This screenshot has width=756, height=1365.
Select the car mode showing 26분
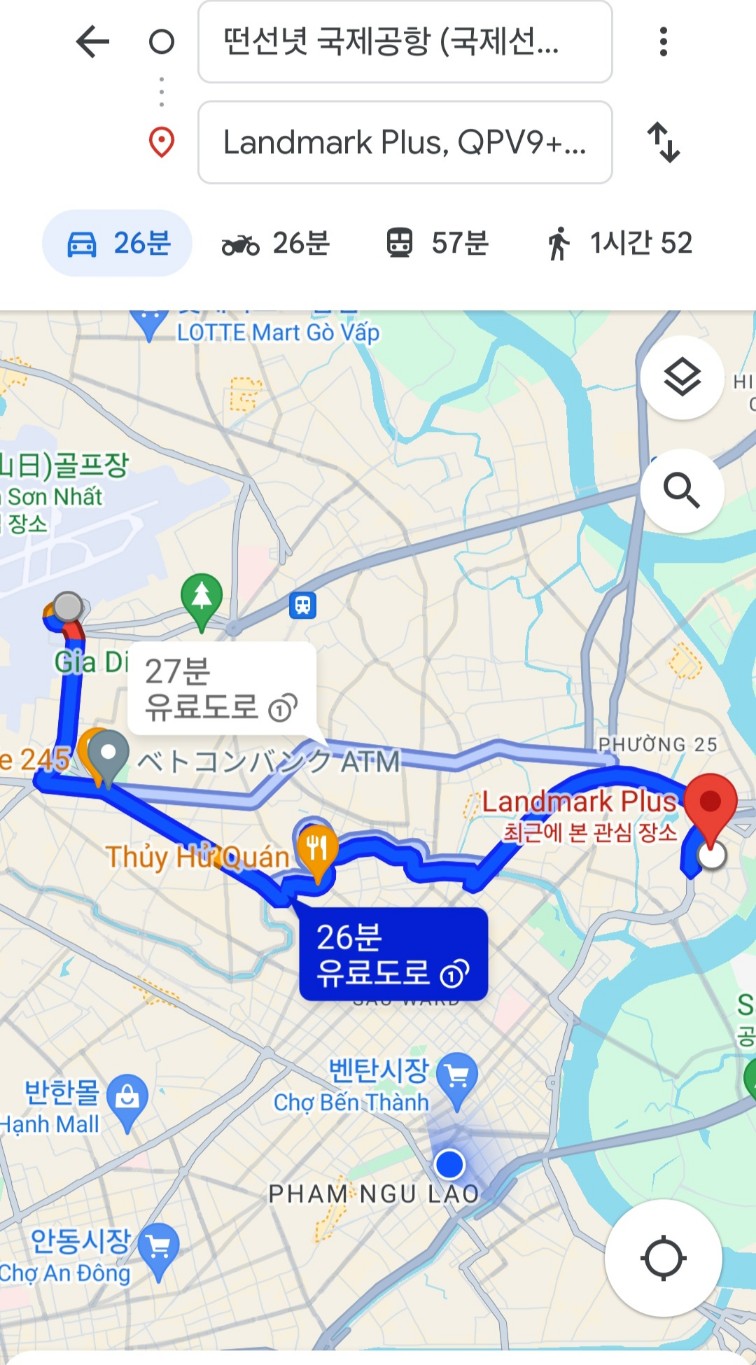point(117,243)
